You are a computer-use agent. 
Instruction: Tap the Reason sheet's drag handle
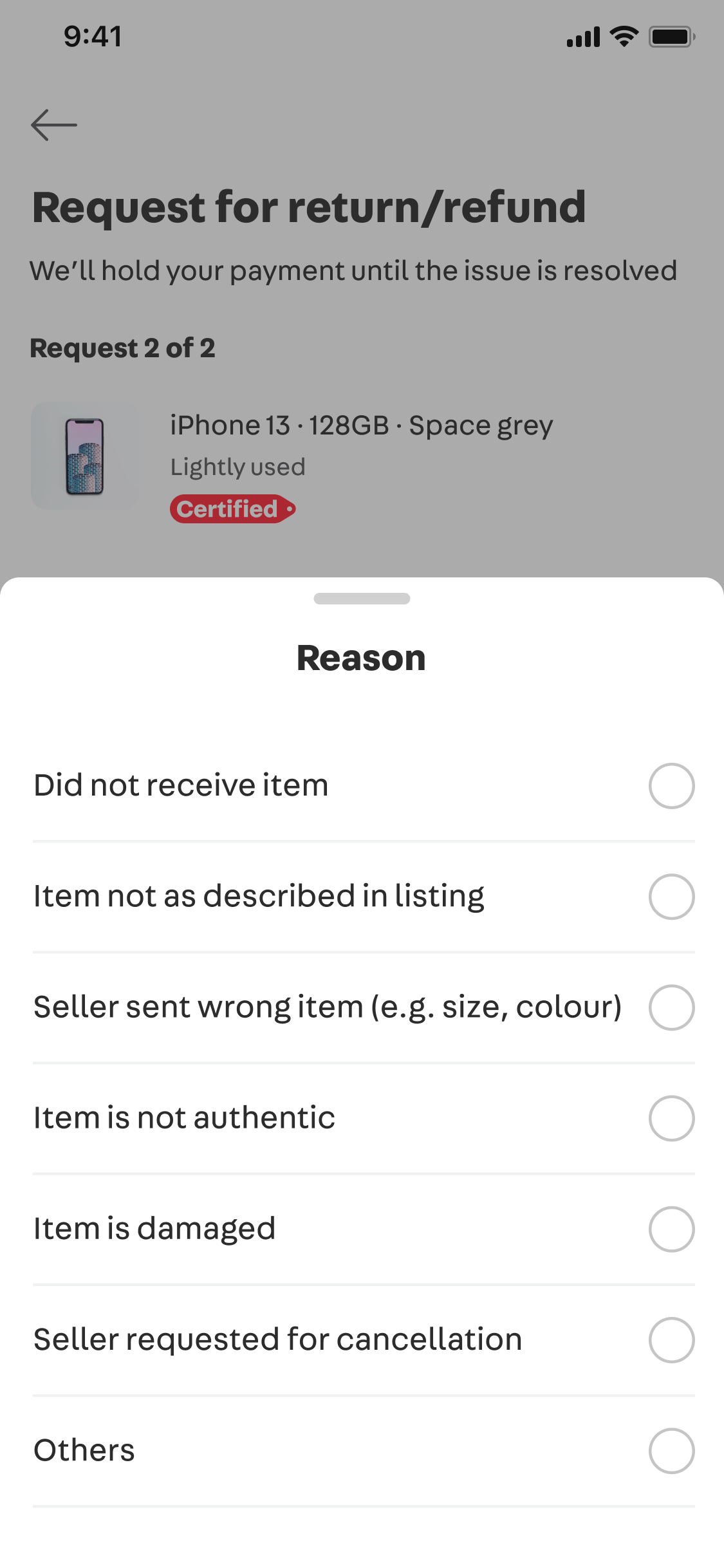pos(362,599)
